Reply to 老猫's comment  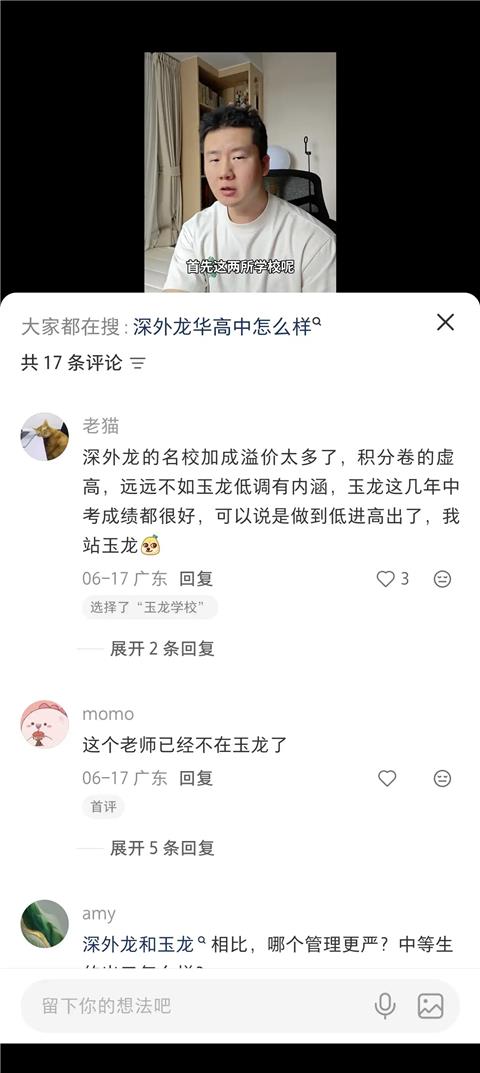(x=196, y=579)
